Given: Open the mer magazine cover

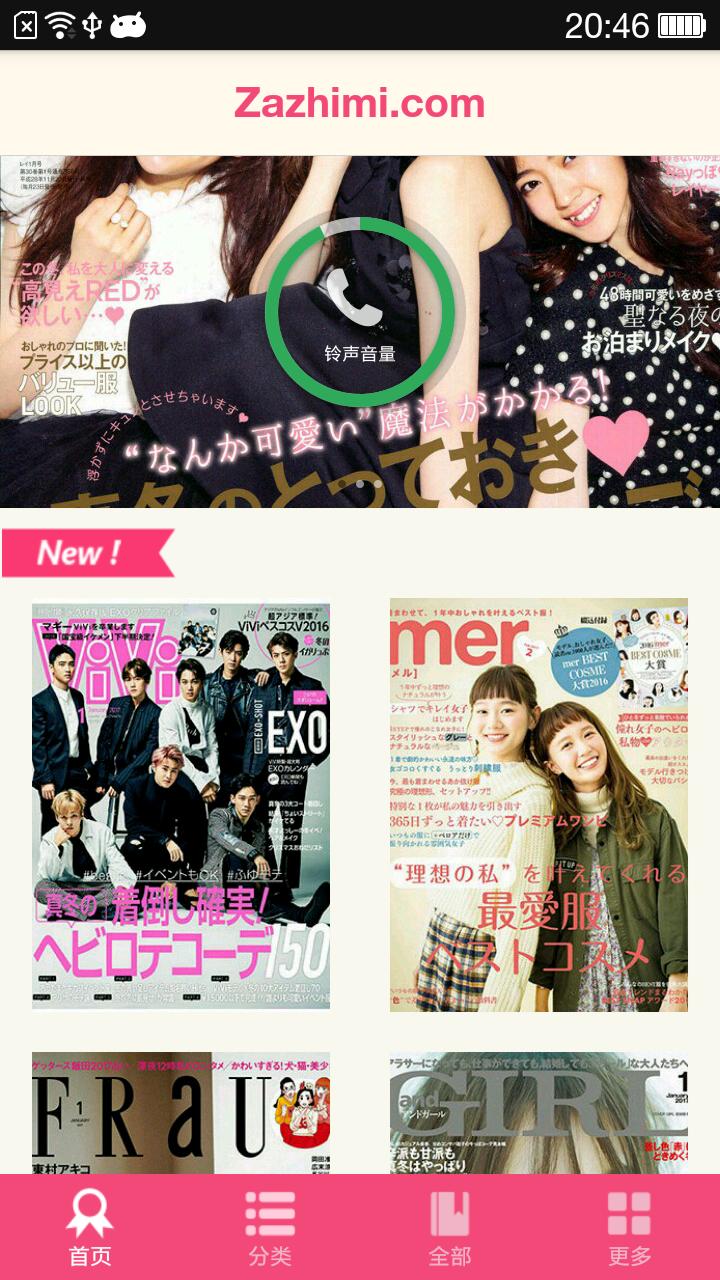Looking at the screenshot, I should click(x=539, y=804).
